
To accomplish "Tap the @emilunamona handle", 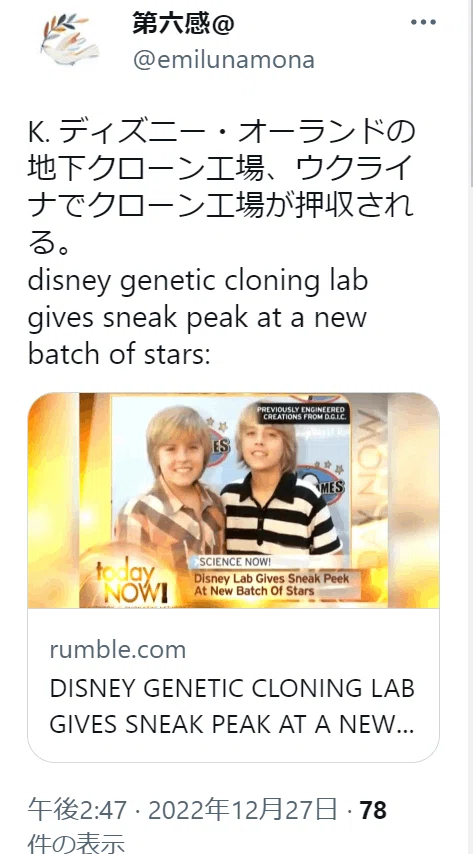I will coord(224,60).
